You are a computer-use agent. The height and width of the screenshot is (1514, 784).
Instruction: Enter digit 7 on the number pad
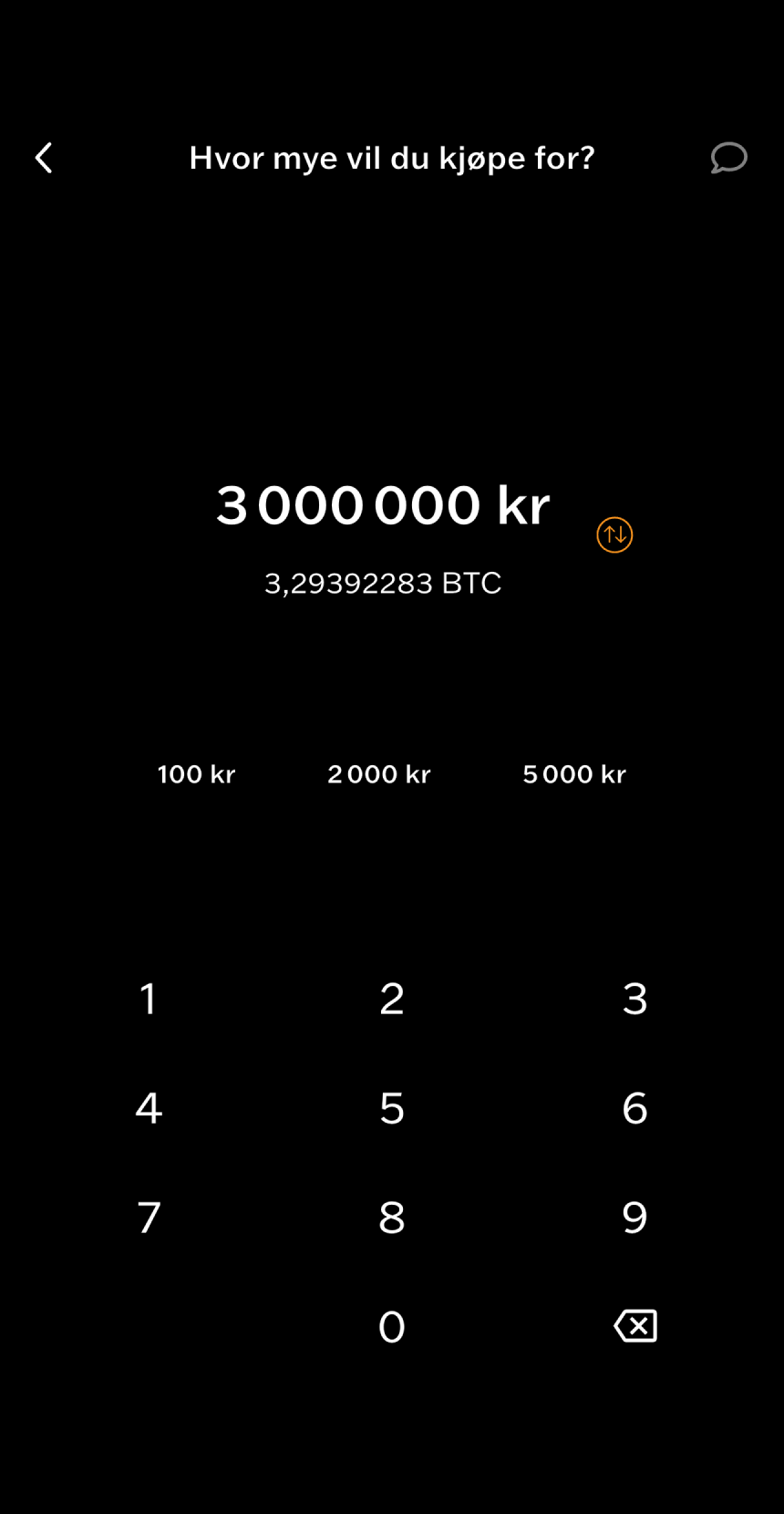[x=149, y=1218]
